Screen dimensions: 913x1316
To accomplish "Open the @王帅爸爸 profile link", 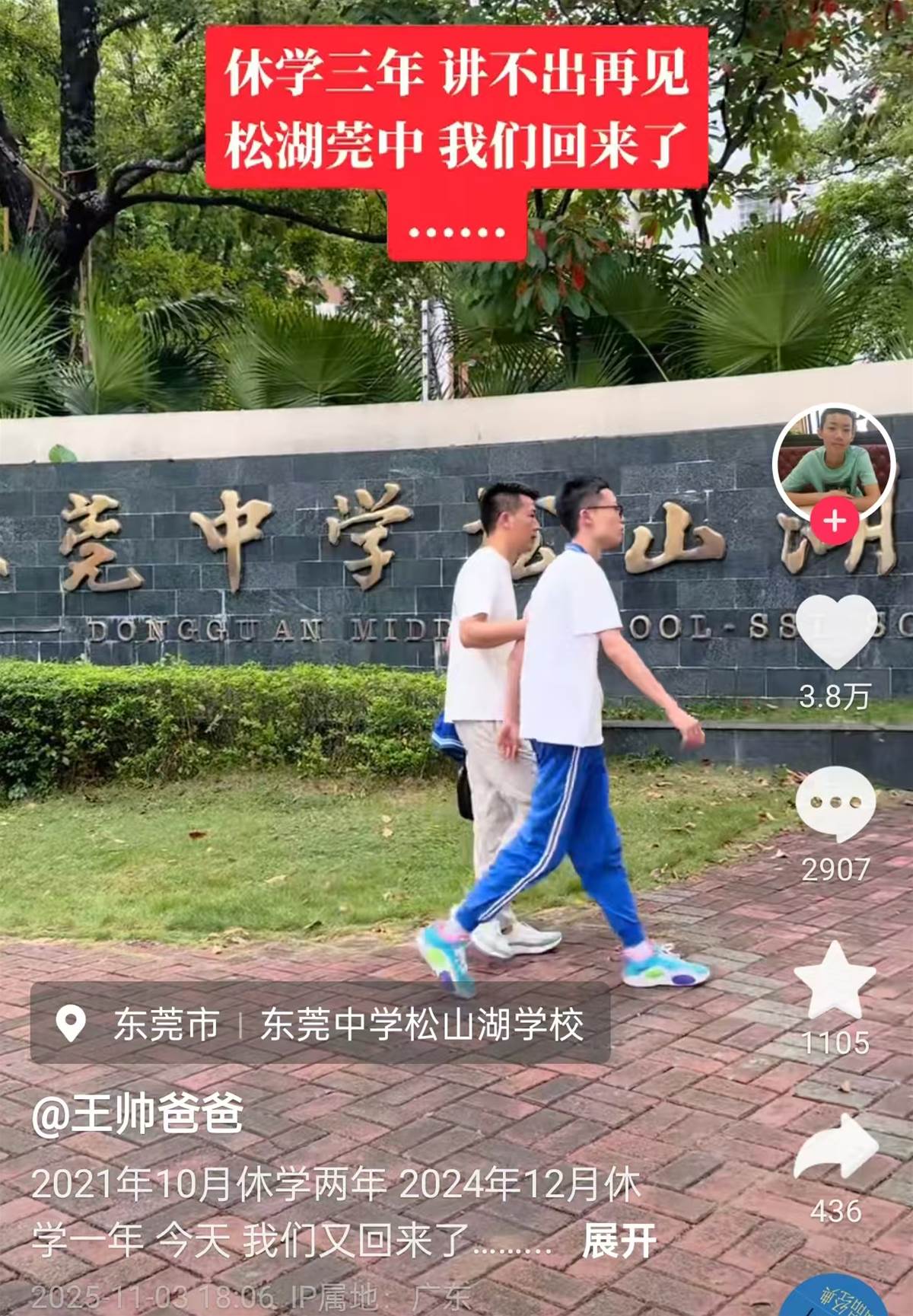I will tap(138, 1114).
